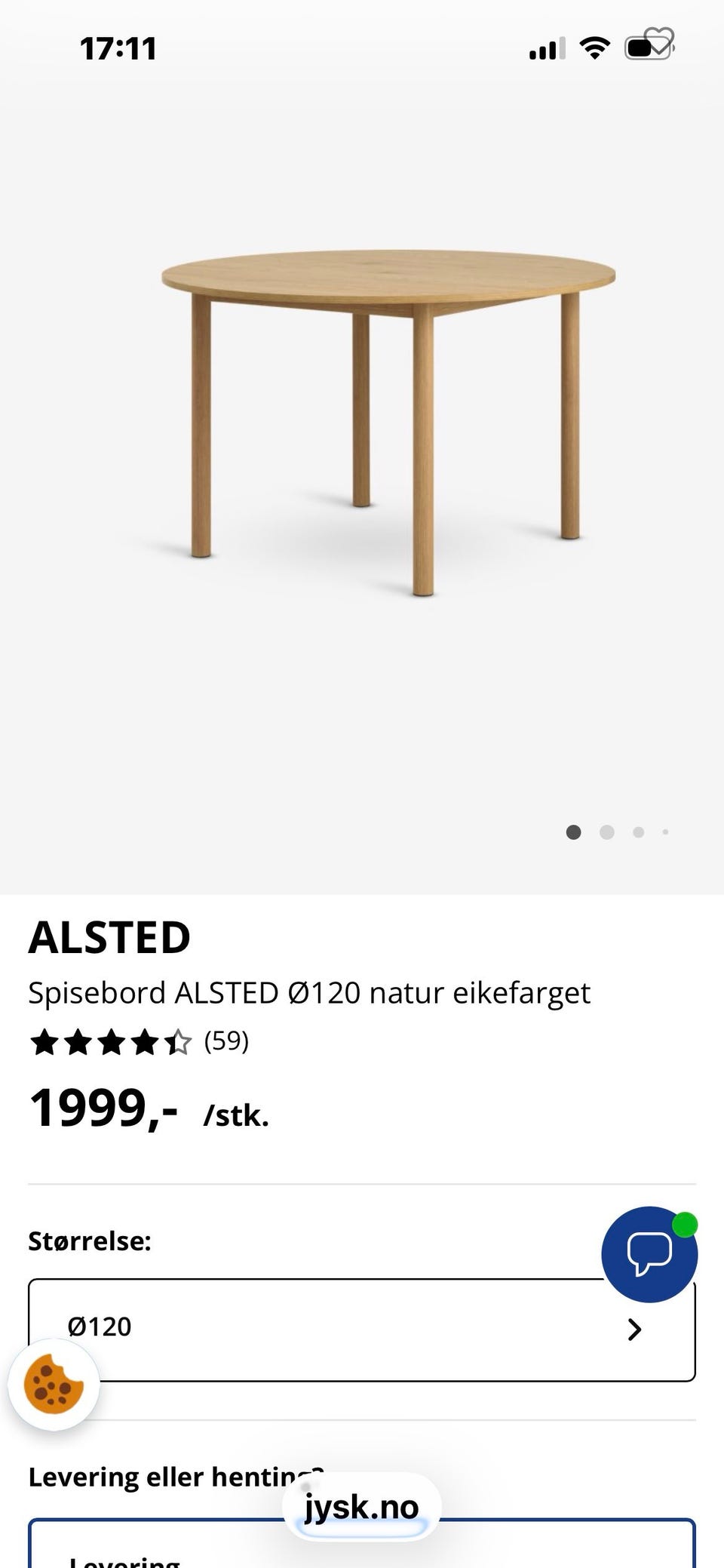Open the chat support bubble

coord(649,1254)
